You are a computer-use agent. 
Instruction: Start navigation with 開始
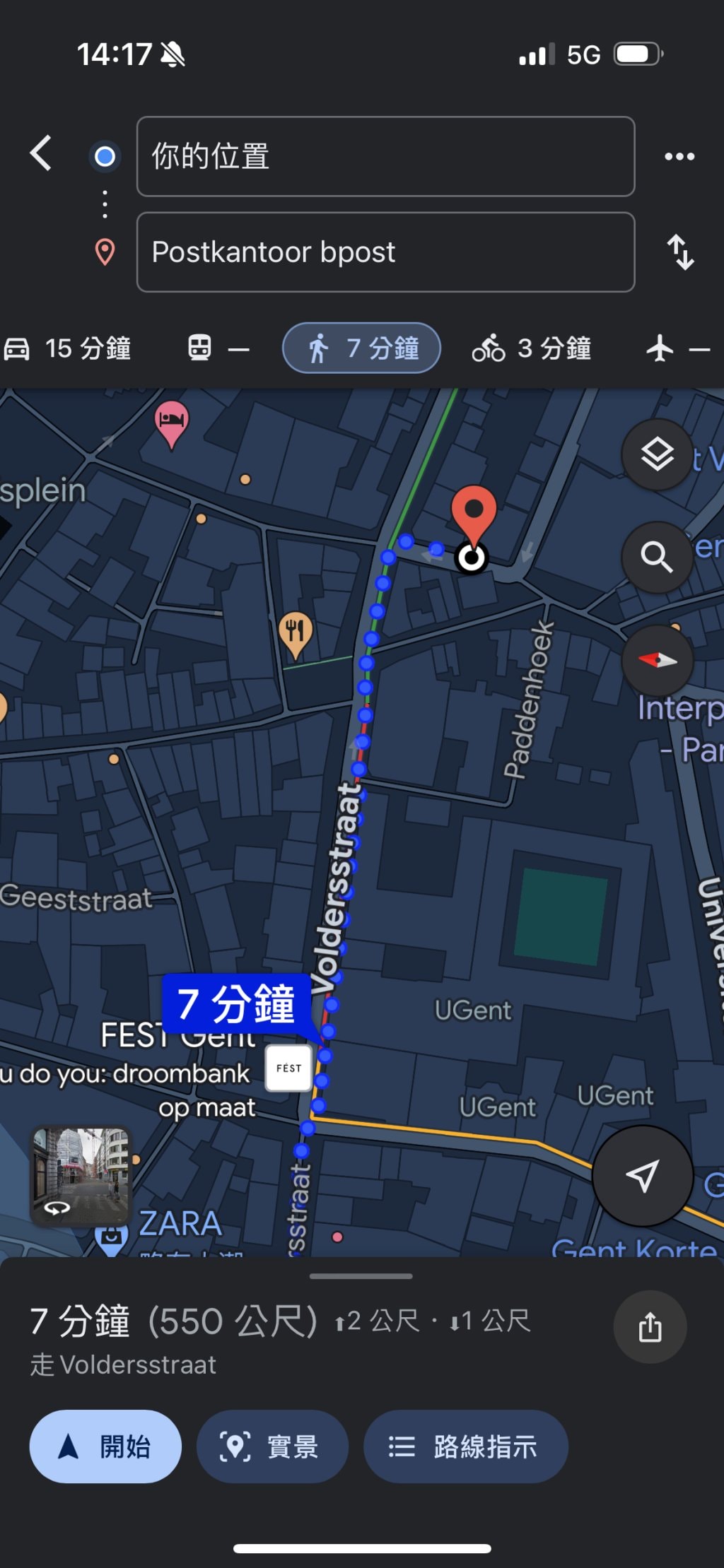pyautogui.click(x=105, y=1446)
